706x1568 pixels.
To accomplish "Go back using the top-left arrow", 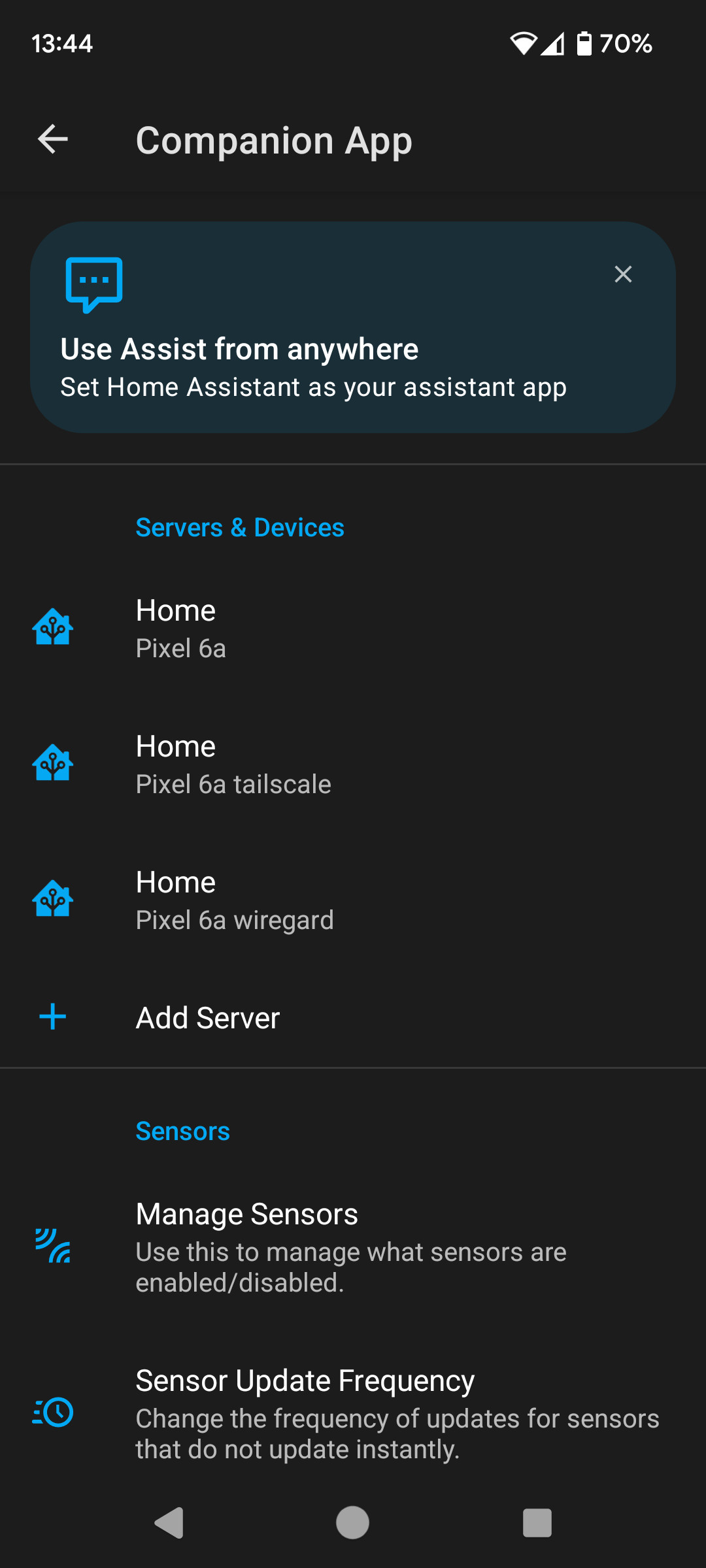I will coord(53,139).
